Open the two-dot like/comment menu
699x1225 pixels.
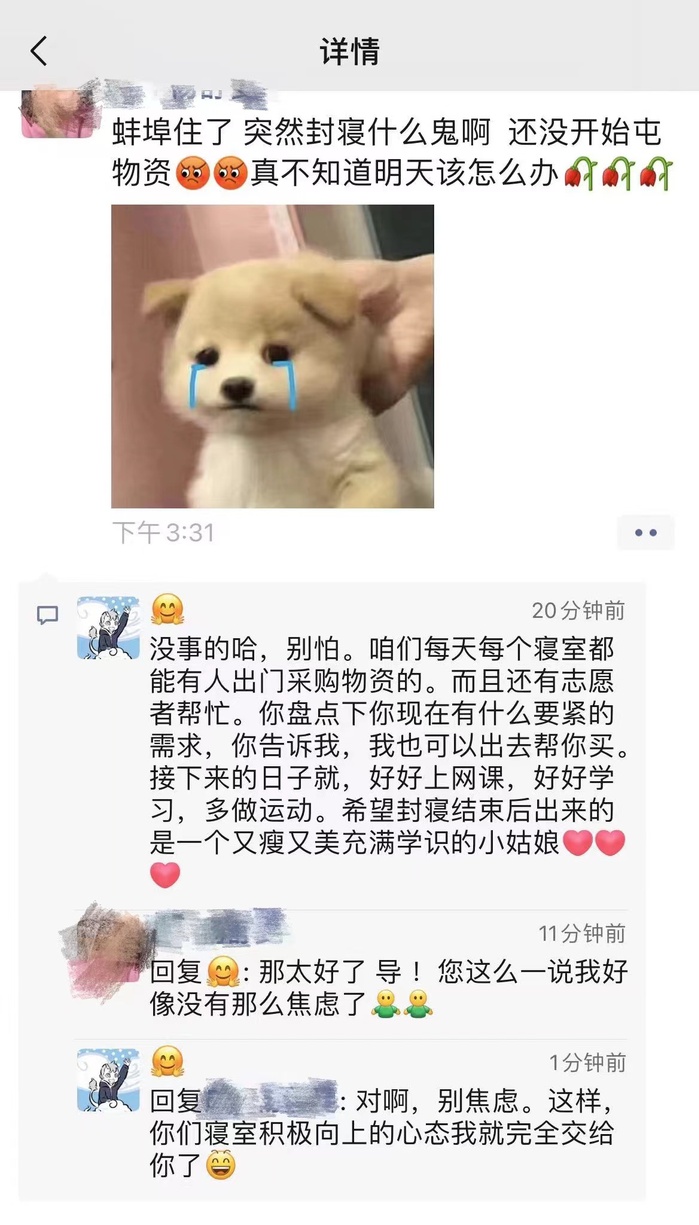645,533
